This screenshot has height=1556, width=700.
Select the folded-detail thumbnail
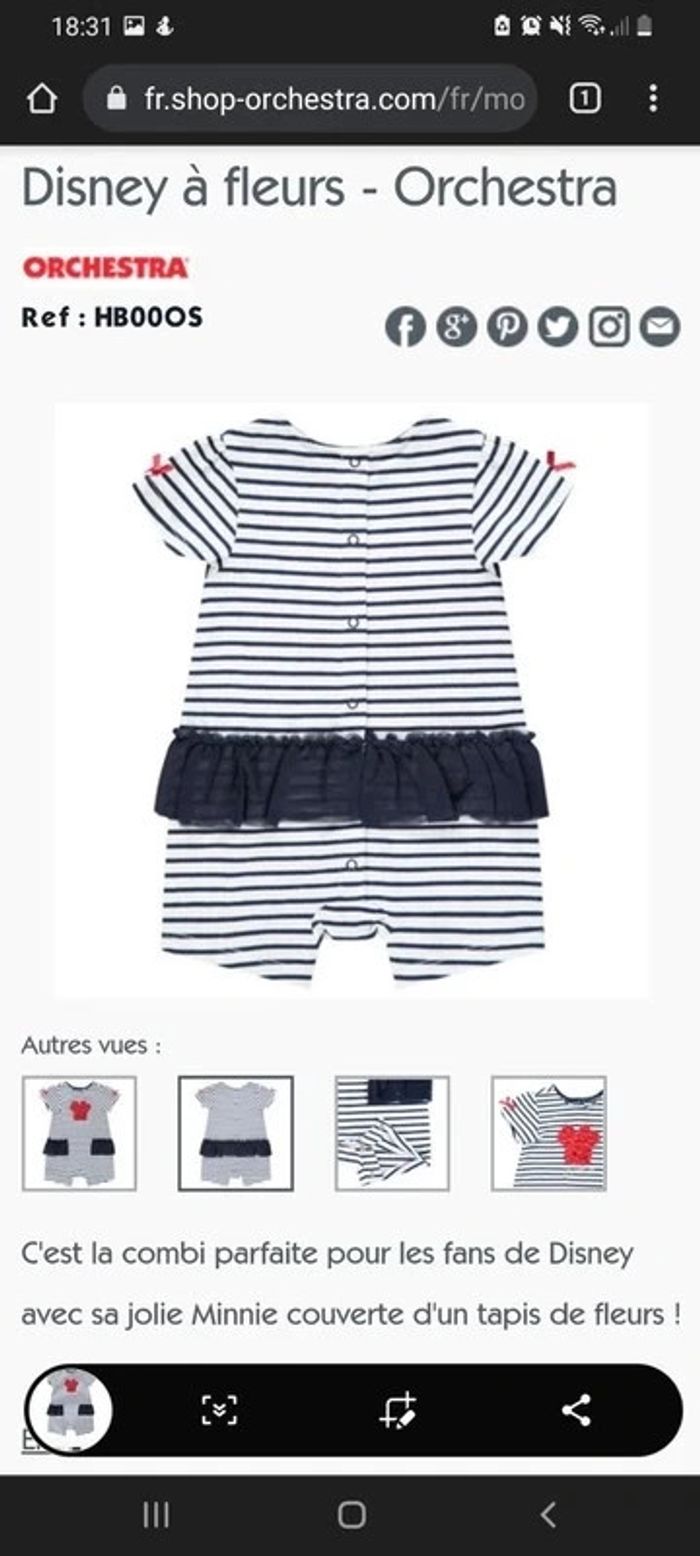coord(392,1133)
